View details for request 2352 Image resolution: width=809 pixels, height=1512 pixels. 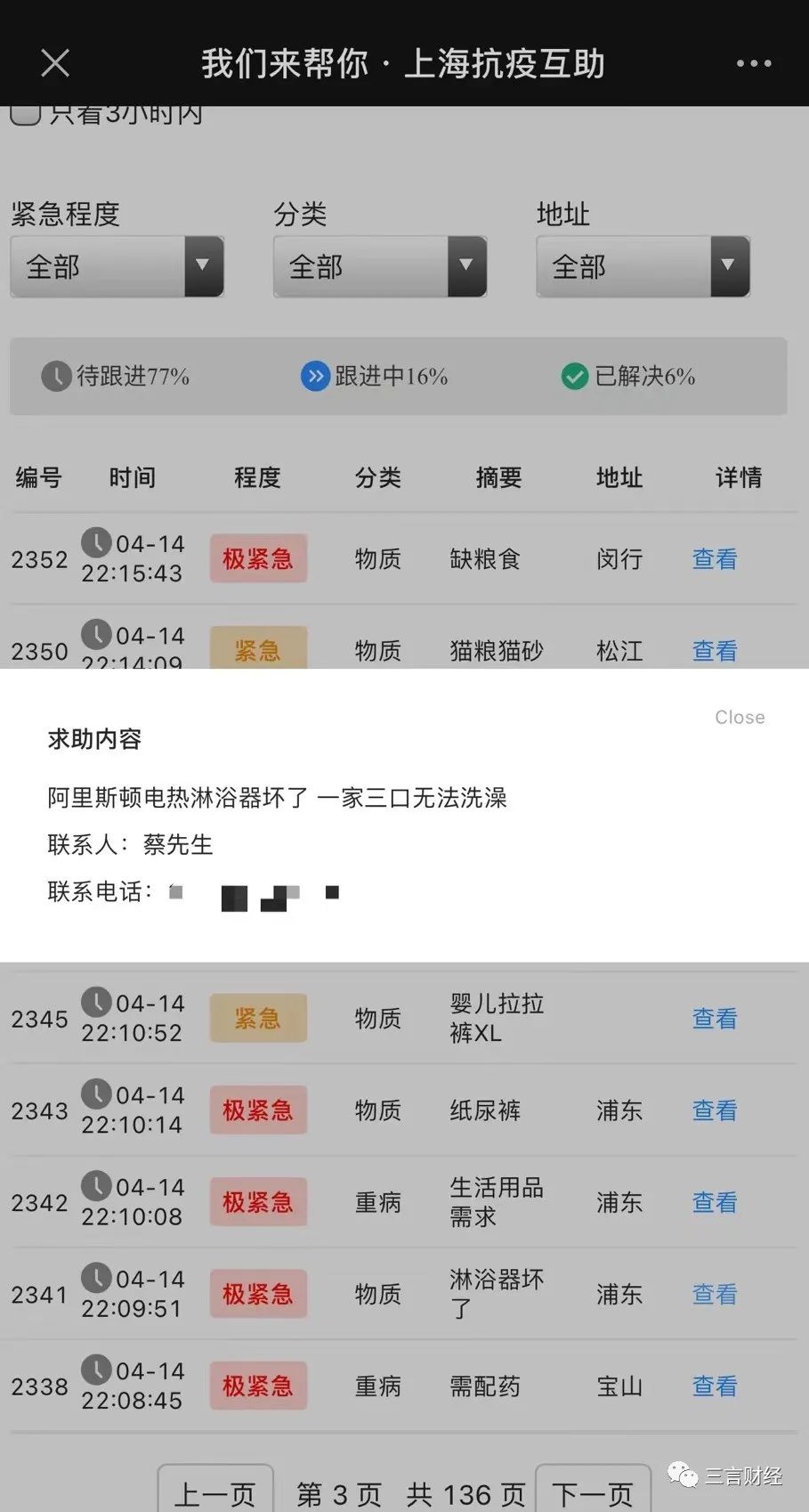pos(715,559)
